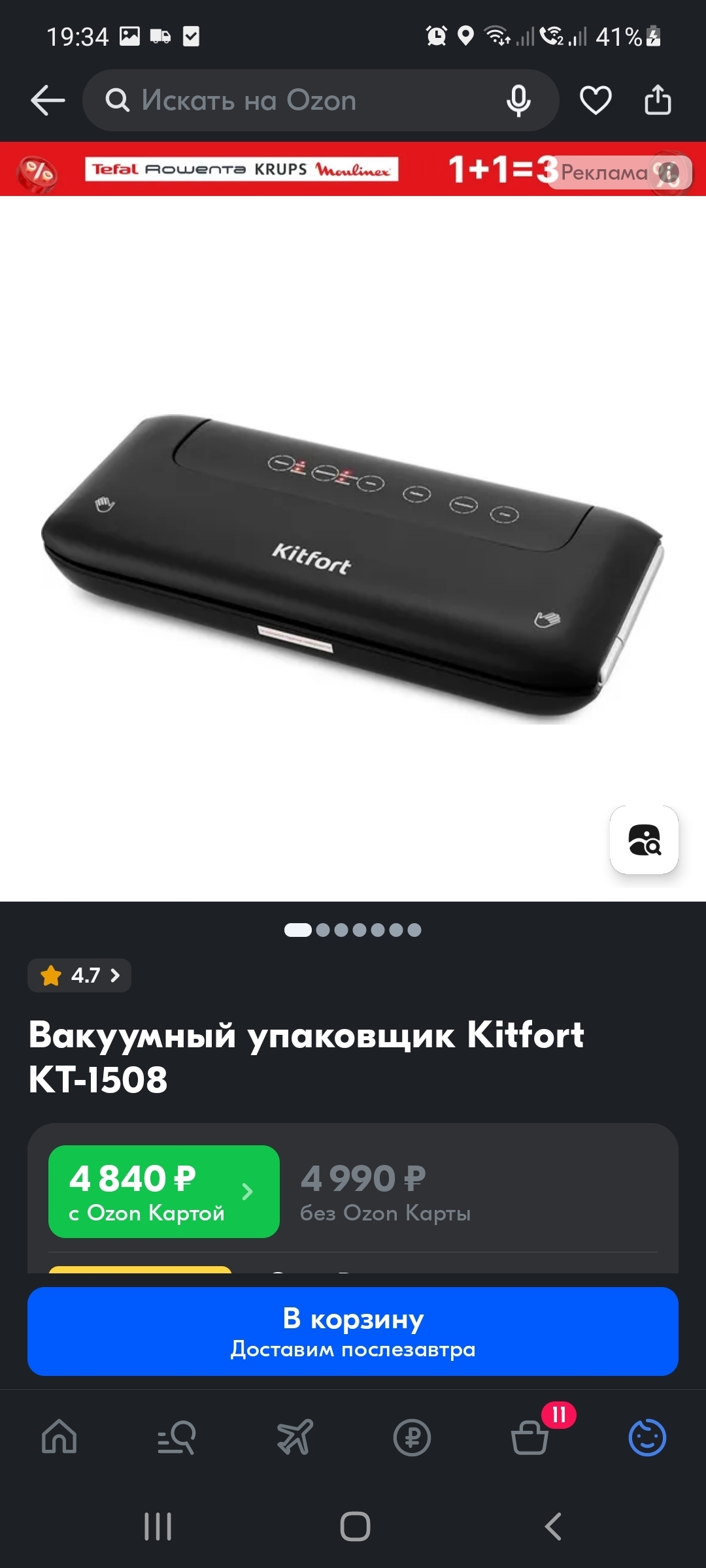The width and height of the screenshot is (706, 1568).
Task: Open the Kitfort vacuum sealer photo
Action: 353,562
